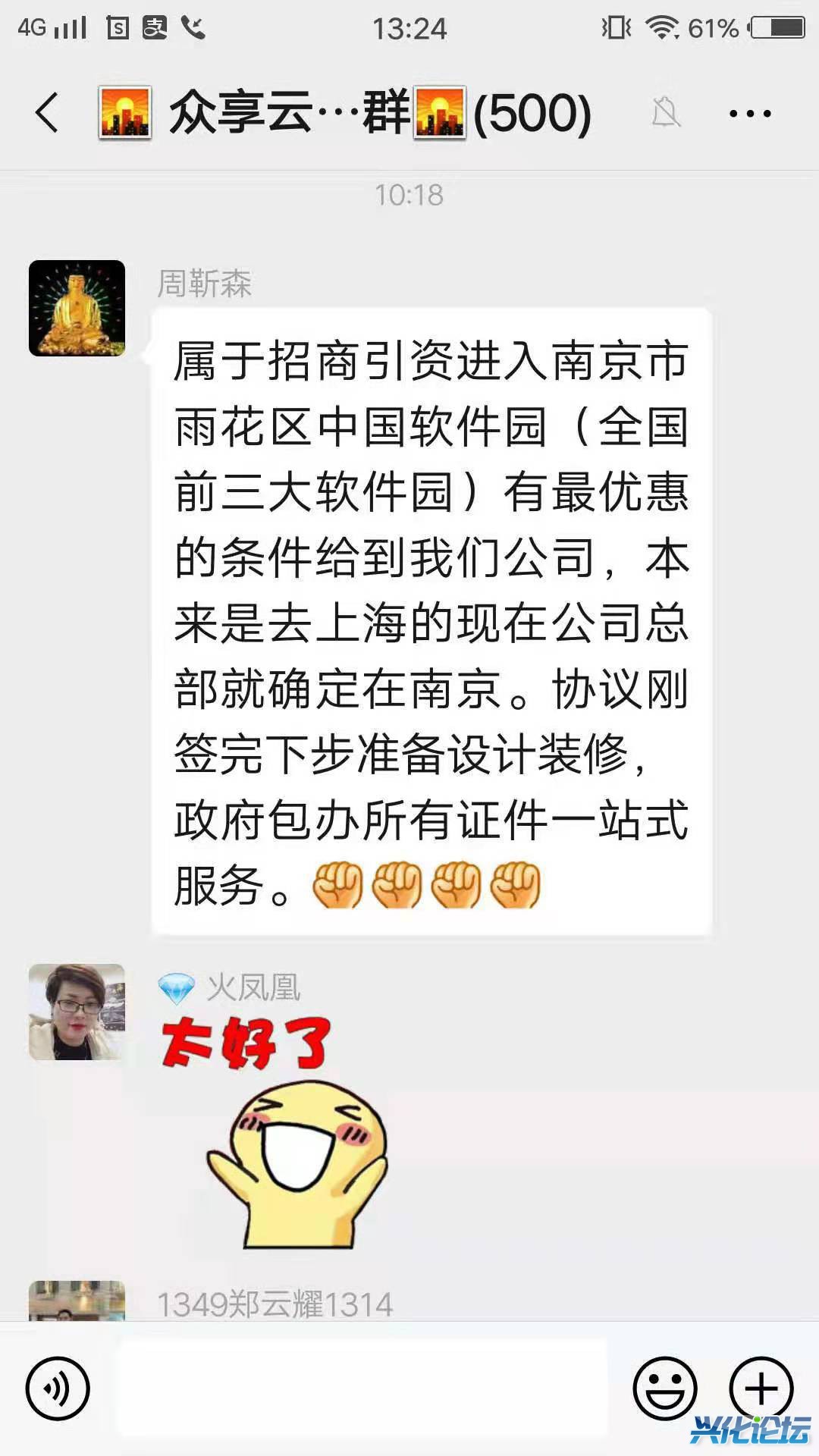This screenshot has width=819, height=1456.
Task: Switch to voice message input
Action: pyautogui.click(x=58, y=1389)
